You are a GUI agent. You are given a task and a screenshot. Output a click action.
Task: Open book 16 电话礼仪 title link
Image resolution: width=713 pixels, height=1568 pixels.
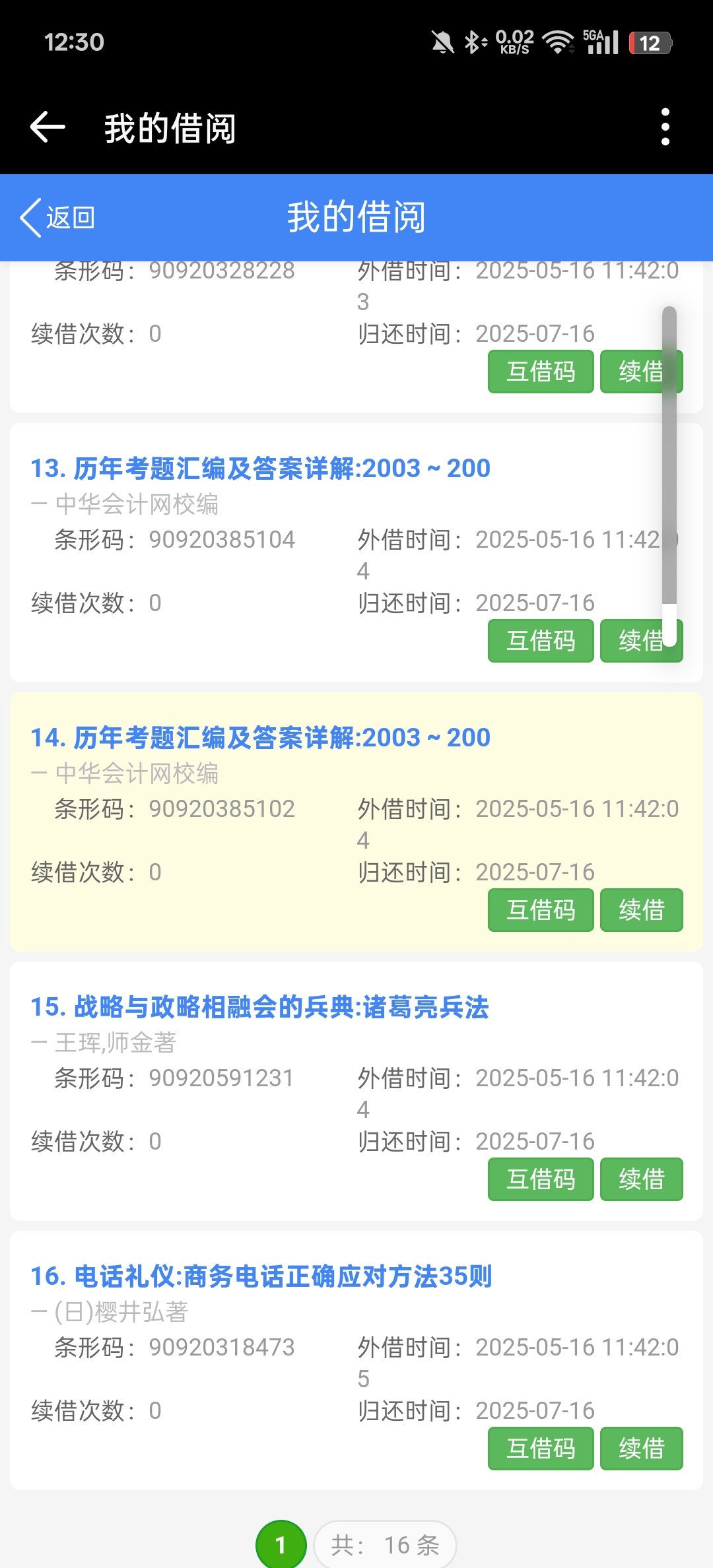tap(261, 1276)
